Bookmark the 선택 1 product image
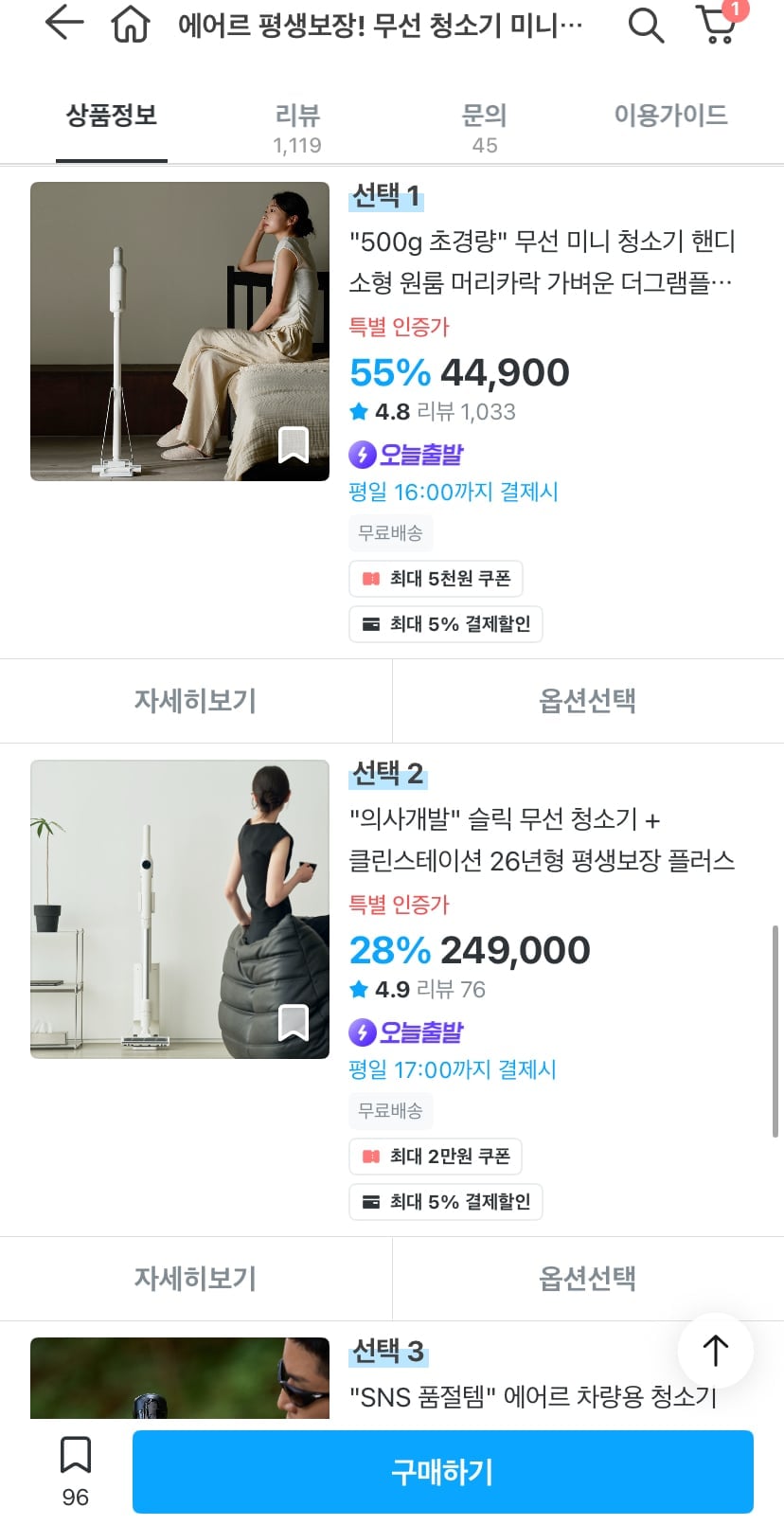Screen dimensions: 784x1525 click(x=294, y=445)
